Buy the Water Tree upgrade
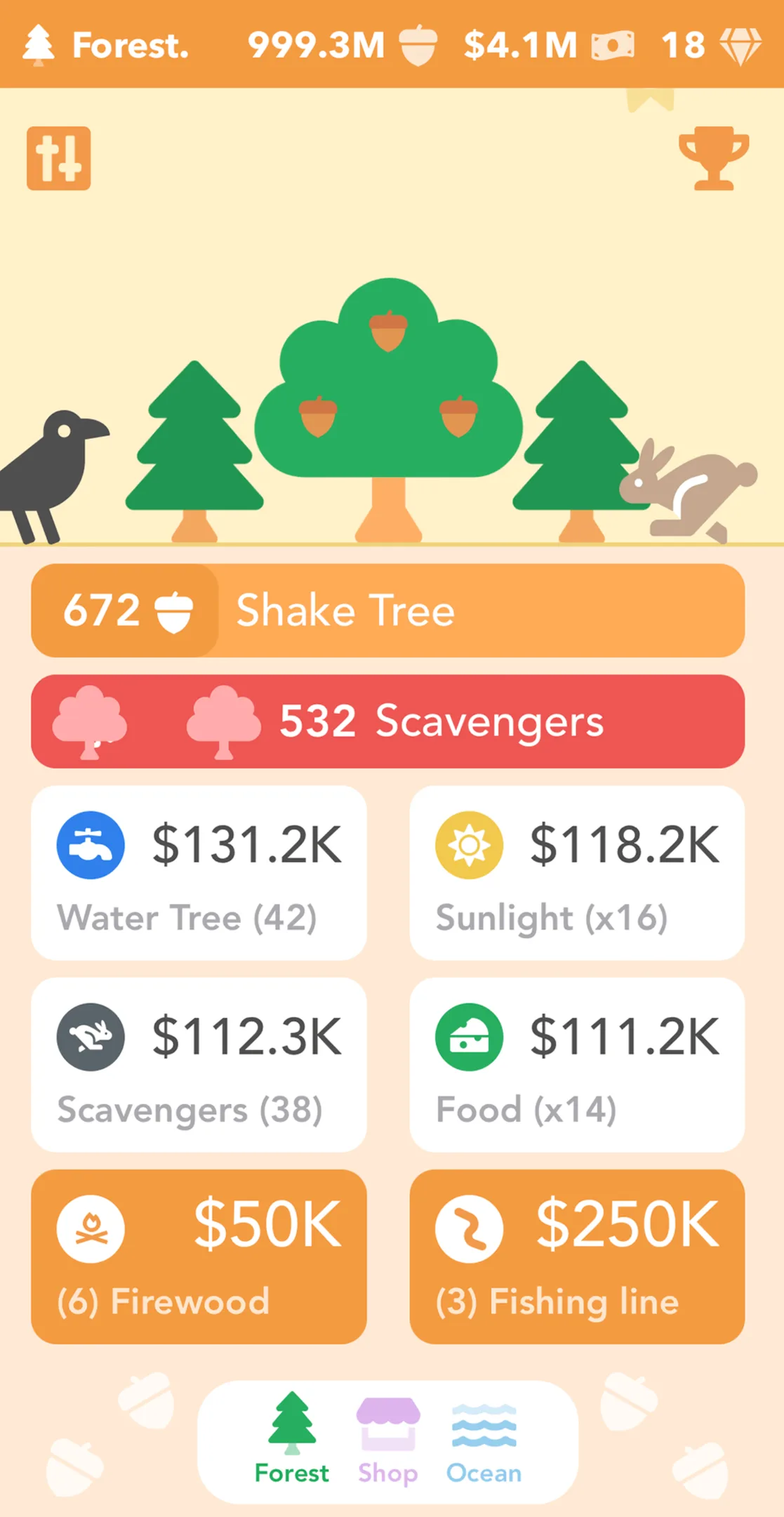 (x=199, y=873)
